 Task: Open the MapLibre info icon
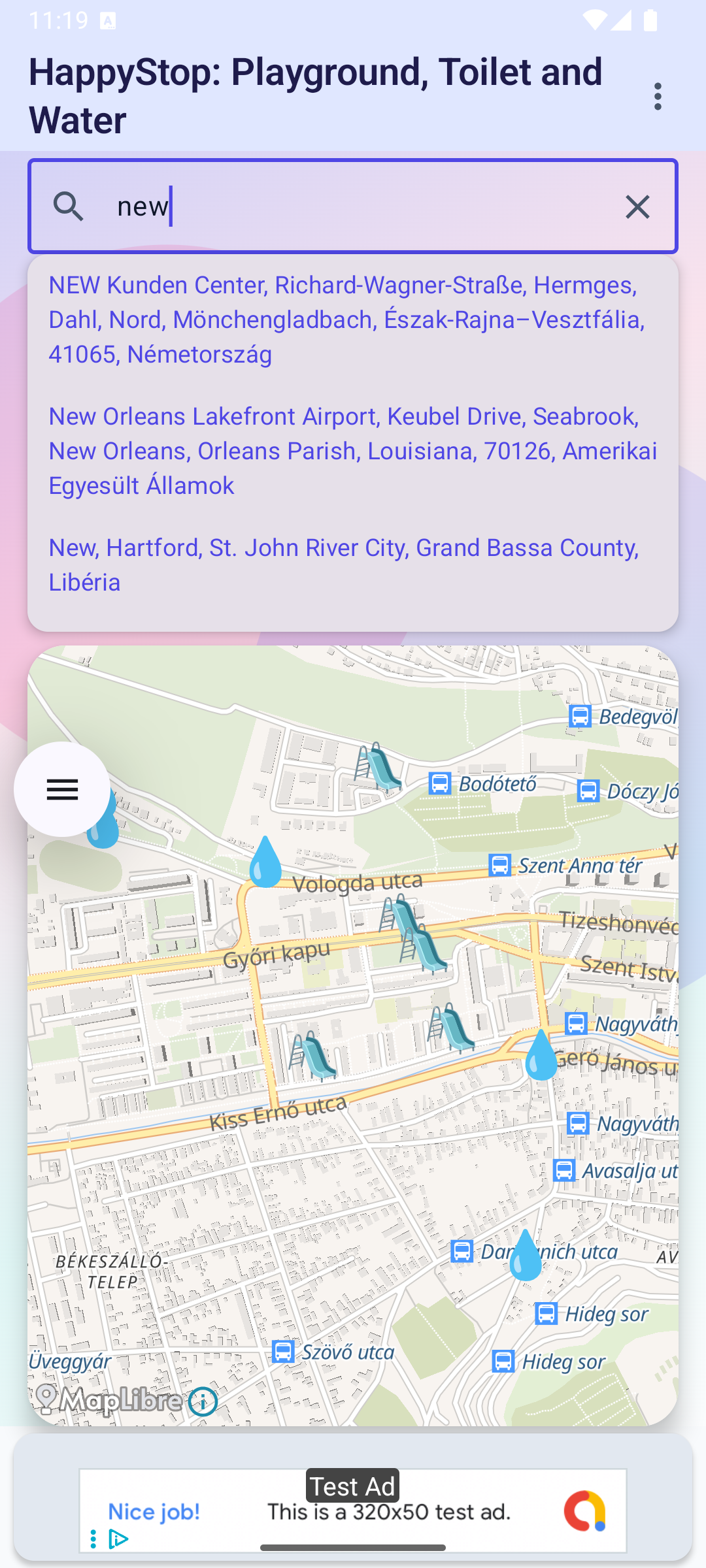(203, 1401)
